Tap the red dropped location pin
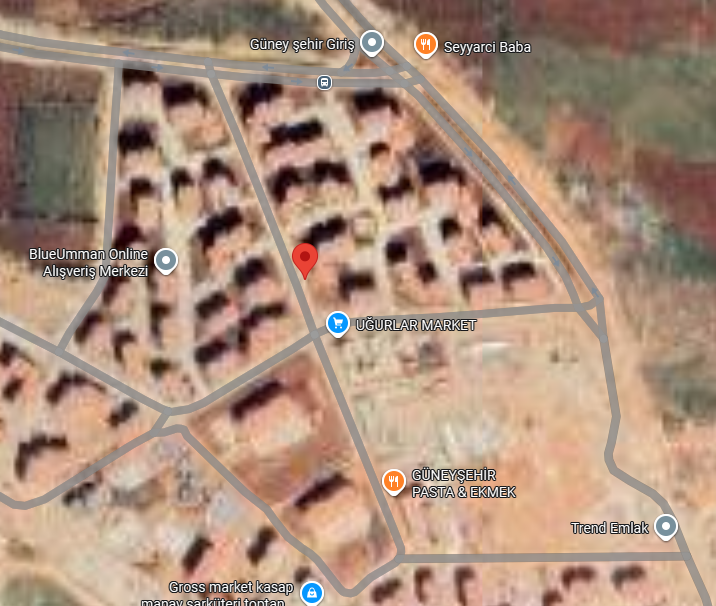Viewport: 716px width, 606px height. click(305, 259)
